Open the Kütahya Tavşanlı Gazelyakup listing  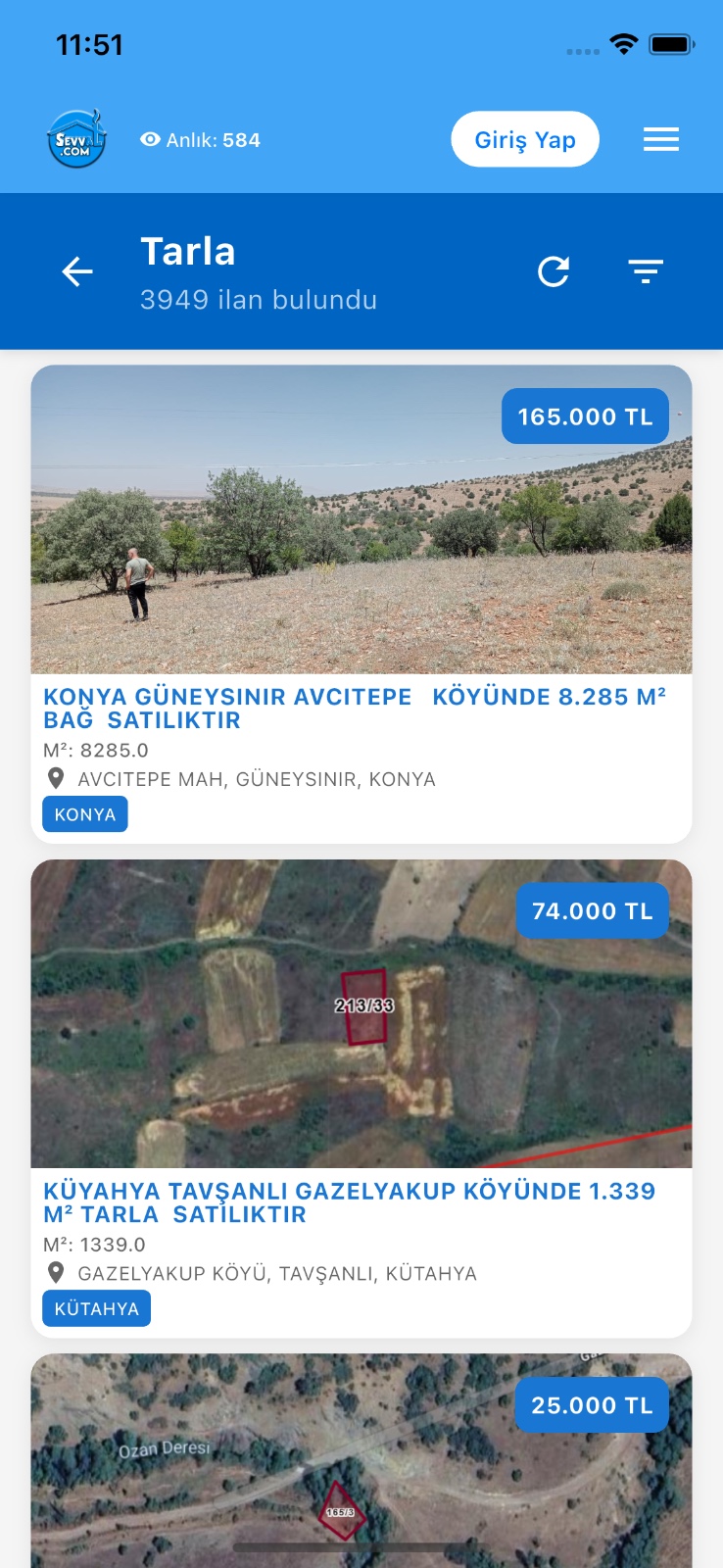point(349,1201)
